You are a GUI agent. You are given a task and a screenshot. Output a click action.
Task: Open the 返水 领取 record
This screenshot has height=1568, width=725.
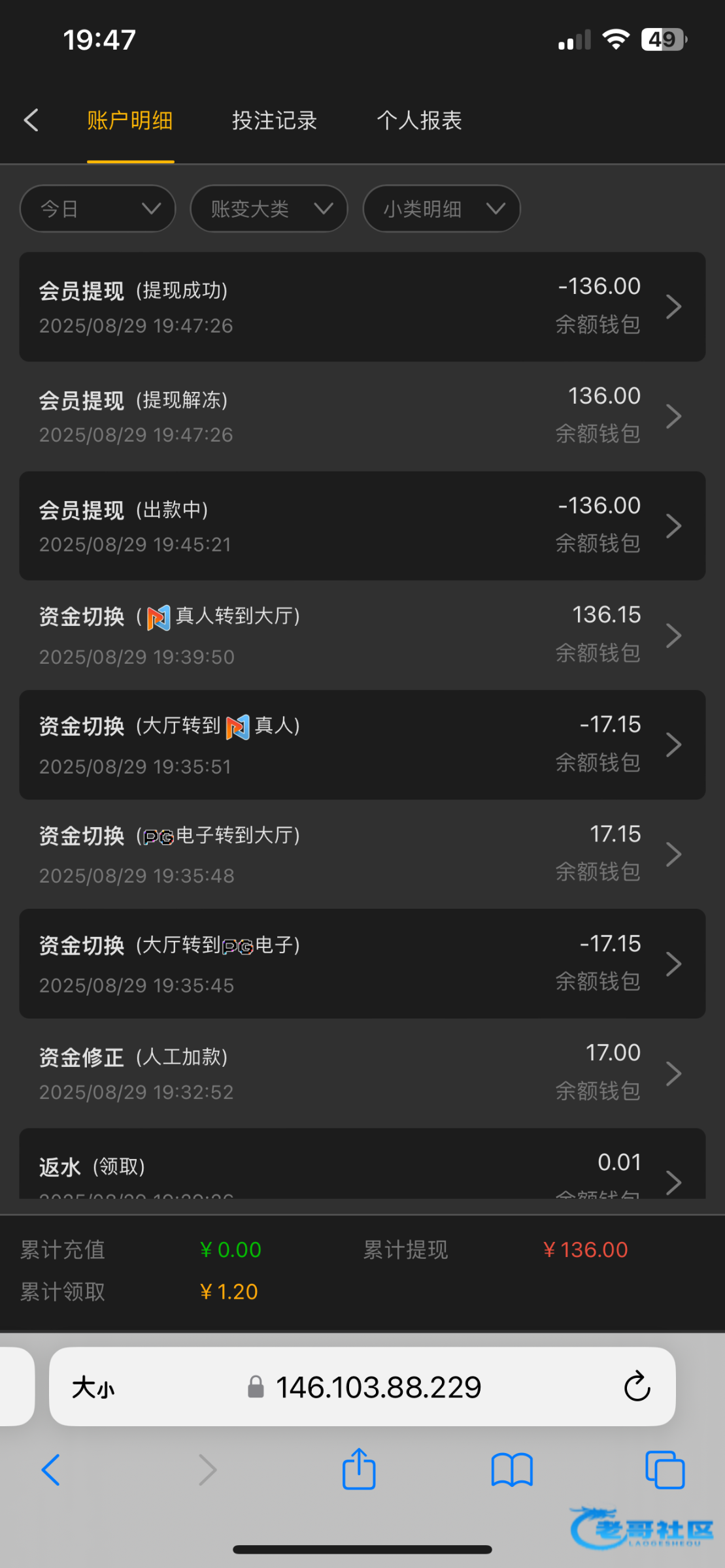click(x=362, y=1169)
